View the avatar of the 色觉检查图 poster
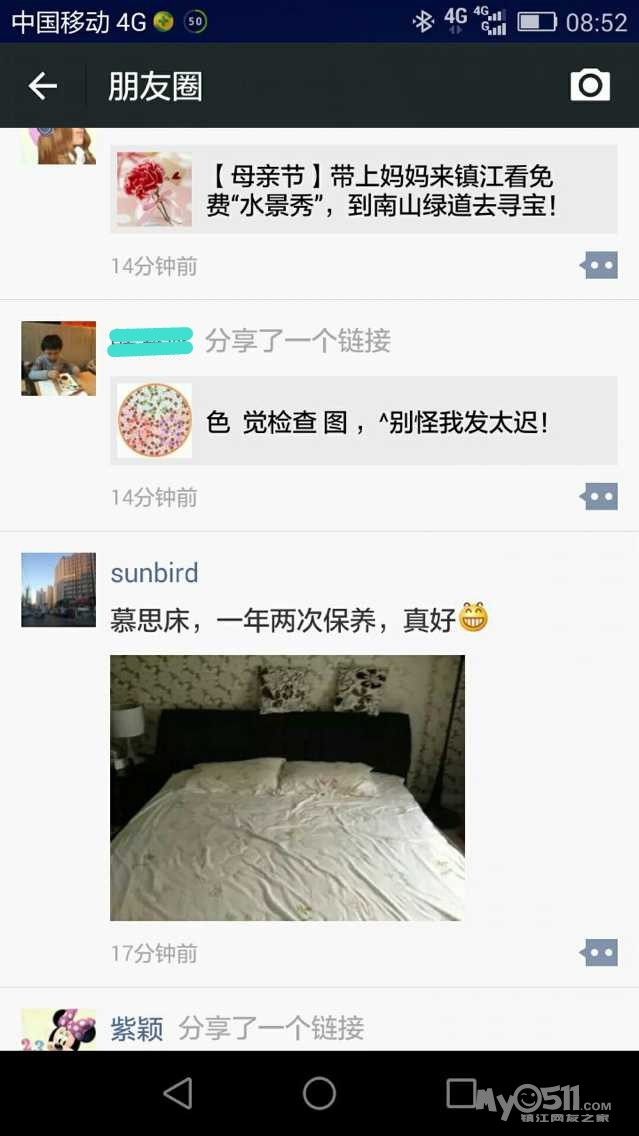Image resolution: width=639 pixels, height=1136 pixels. (59, 358)
